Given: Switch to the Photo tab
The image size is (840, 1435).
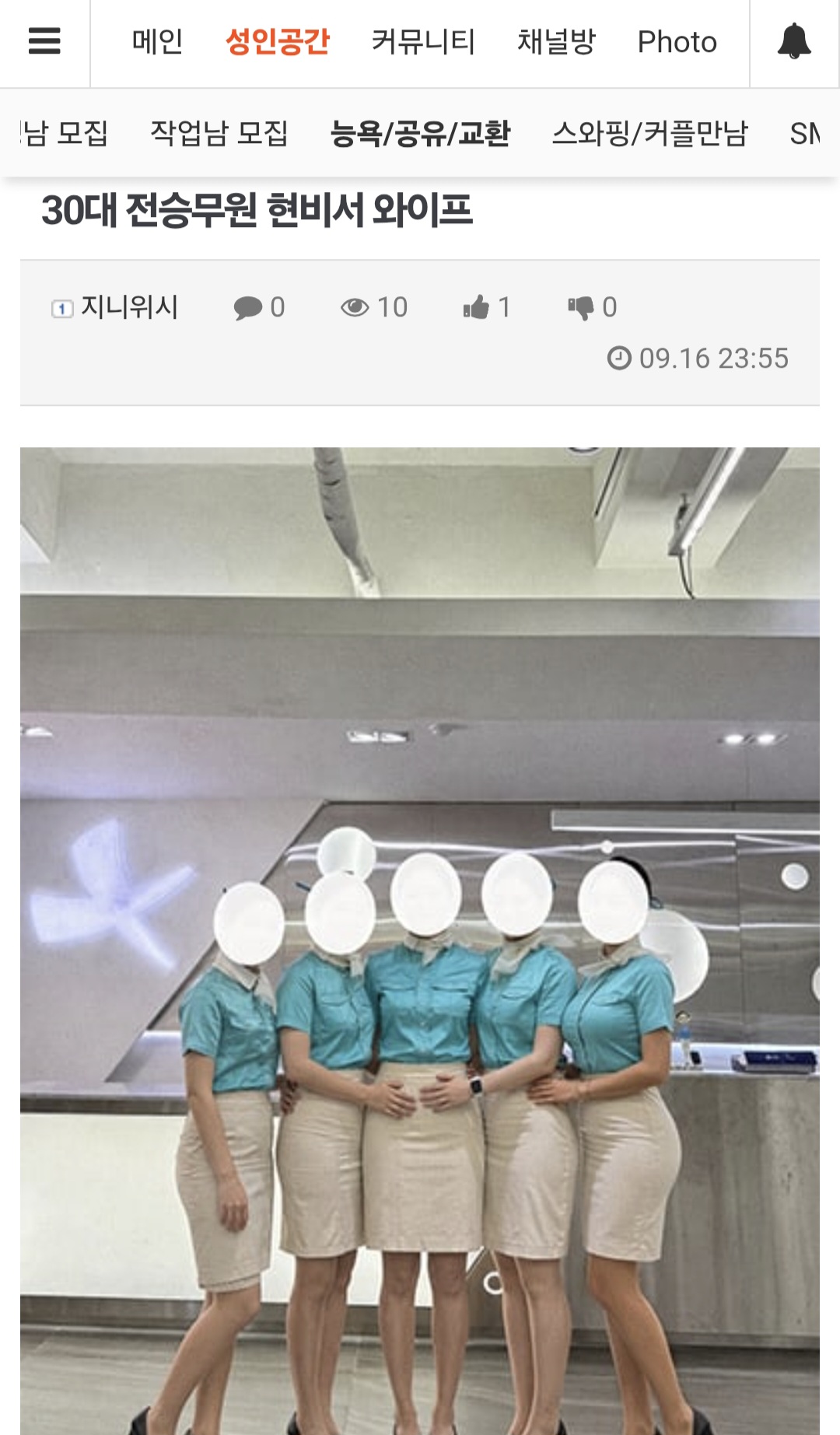Looking at the screenshot, I should point(677,42).
